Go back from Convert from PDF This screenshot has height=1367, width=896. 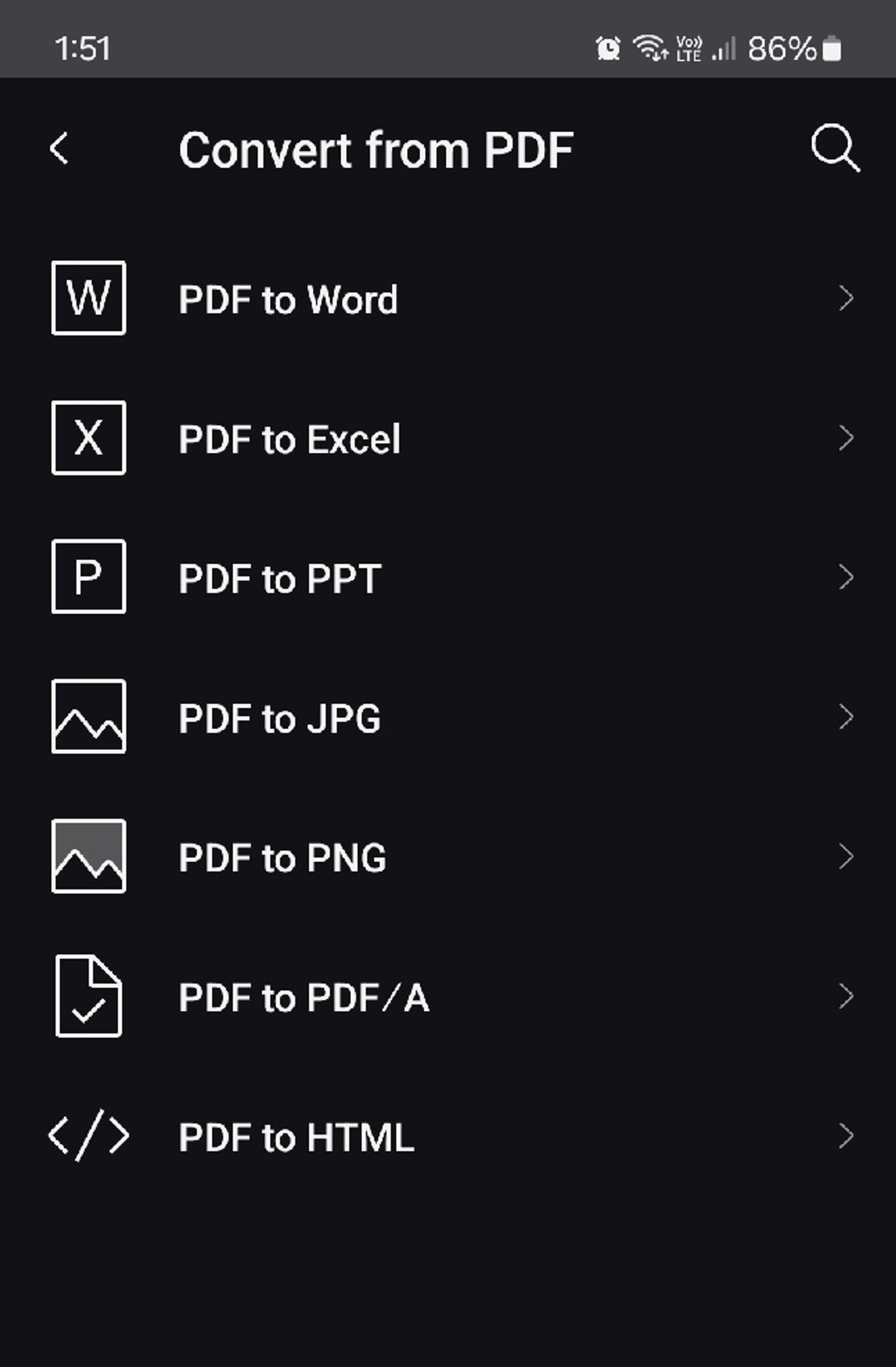coord(59,149)
